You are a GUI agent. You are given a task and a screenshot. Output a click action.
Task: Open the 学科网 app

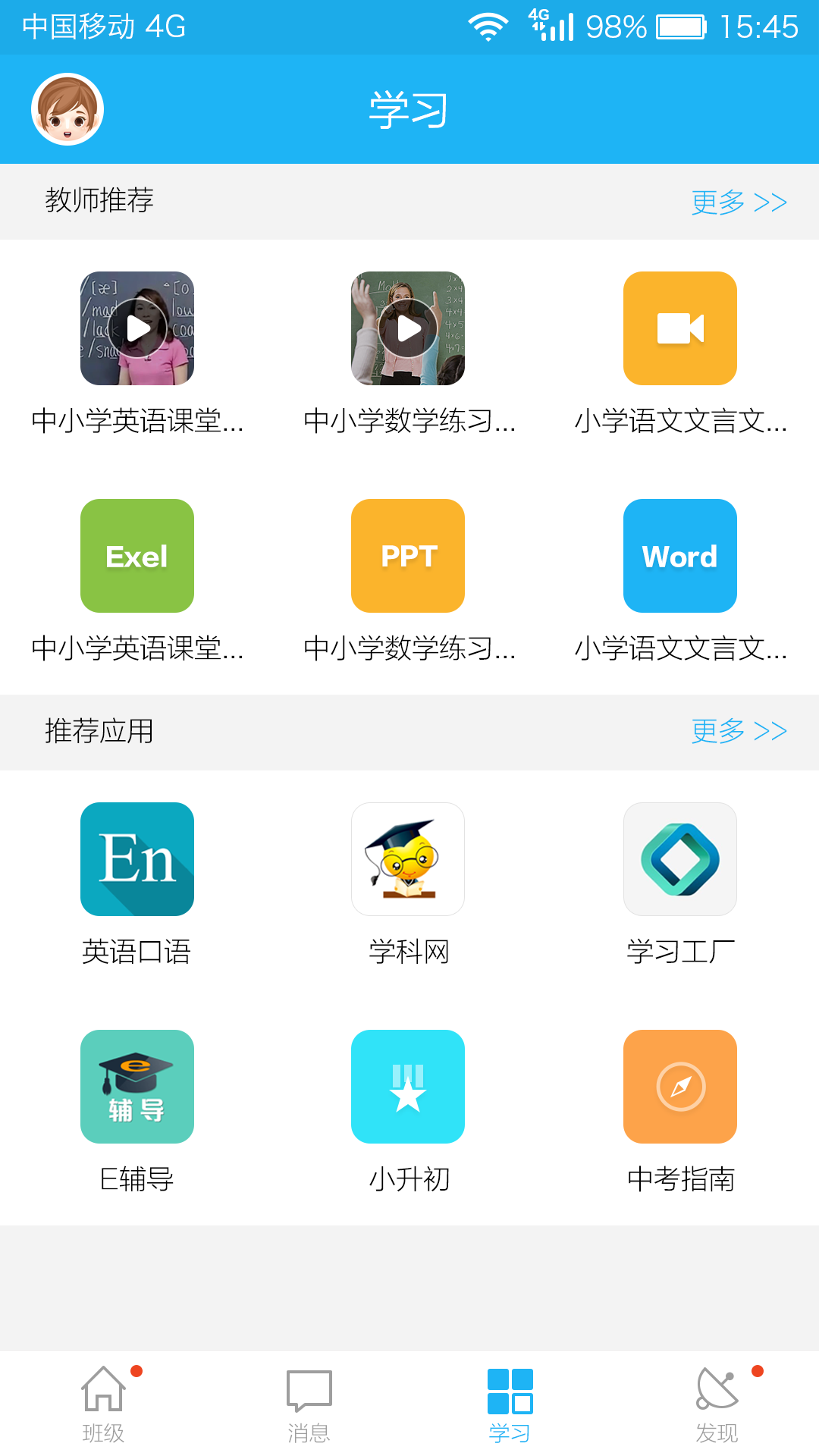pyautogui.click(x=407, y=859)
